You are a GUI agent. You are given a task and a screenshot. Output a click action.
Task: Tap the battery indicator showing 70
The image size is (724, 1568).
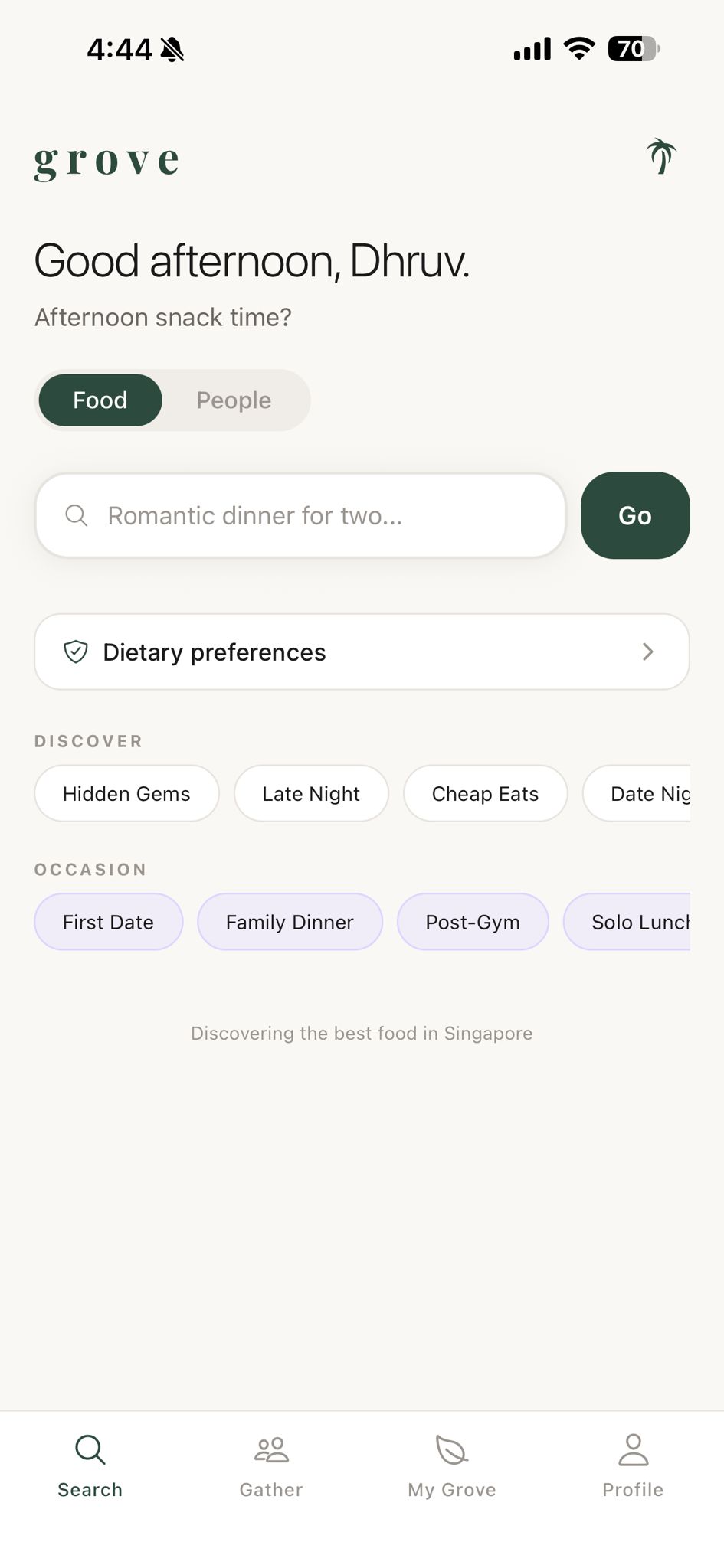click(x=634, y=48)
